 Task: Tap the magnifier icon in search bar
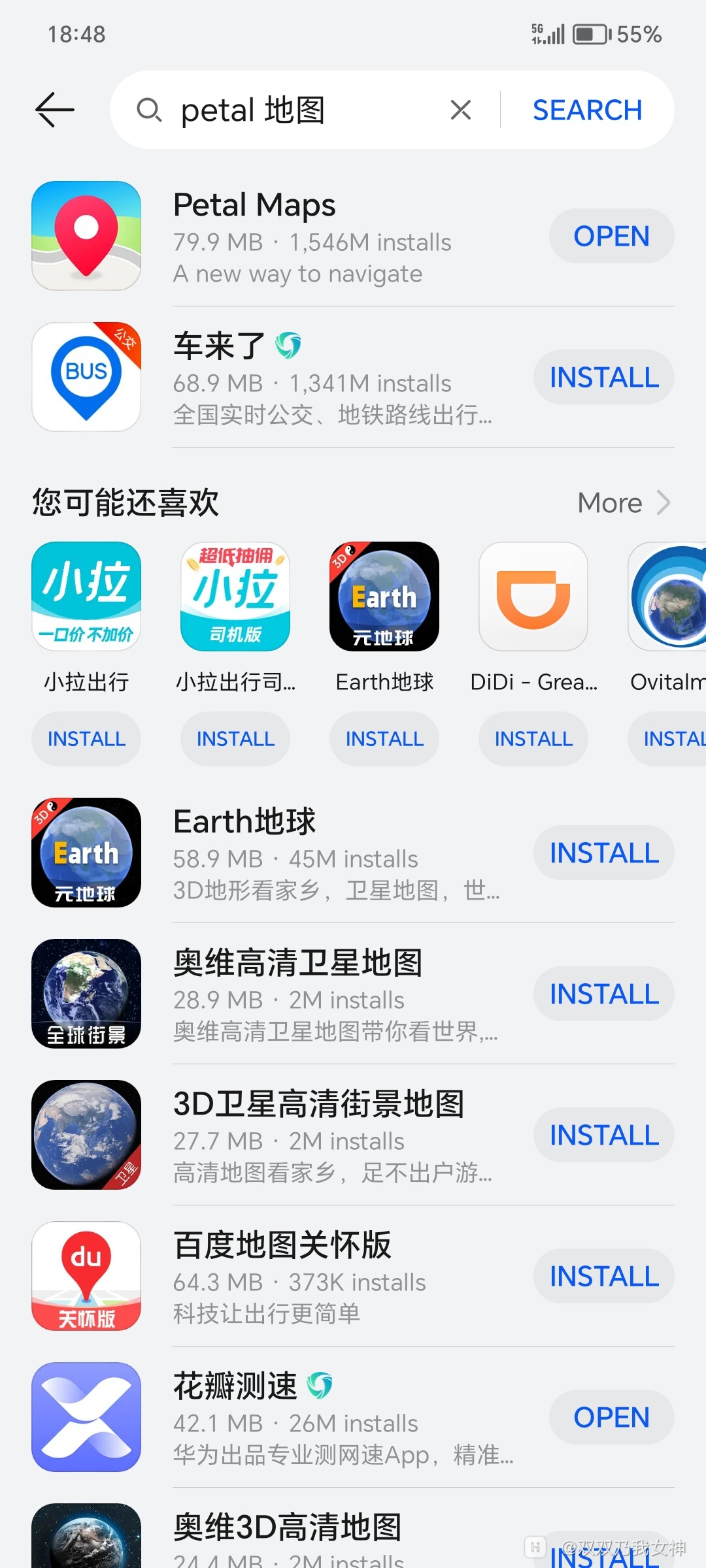[x=150, y=110]
